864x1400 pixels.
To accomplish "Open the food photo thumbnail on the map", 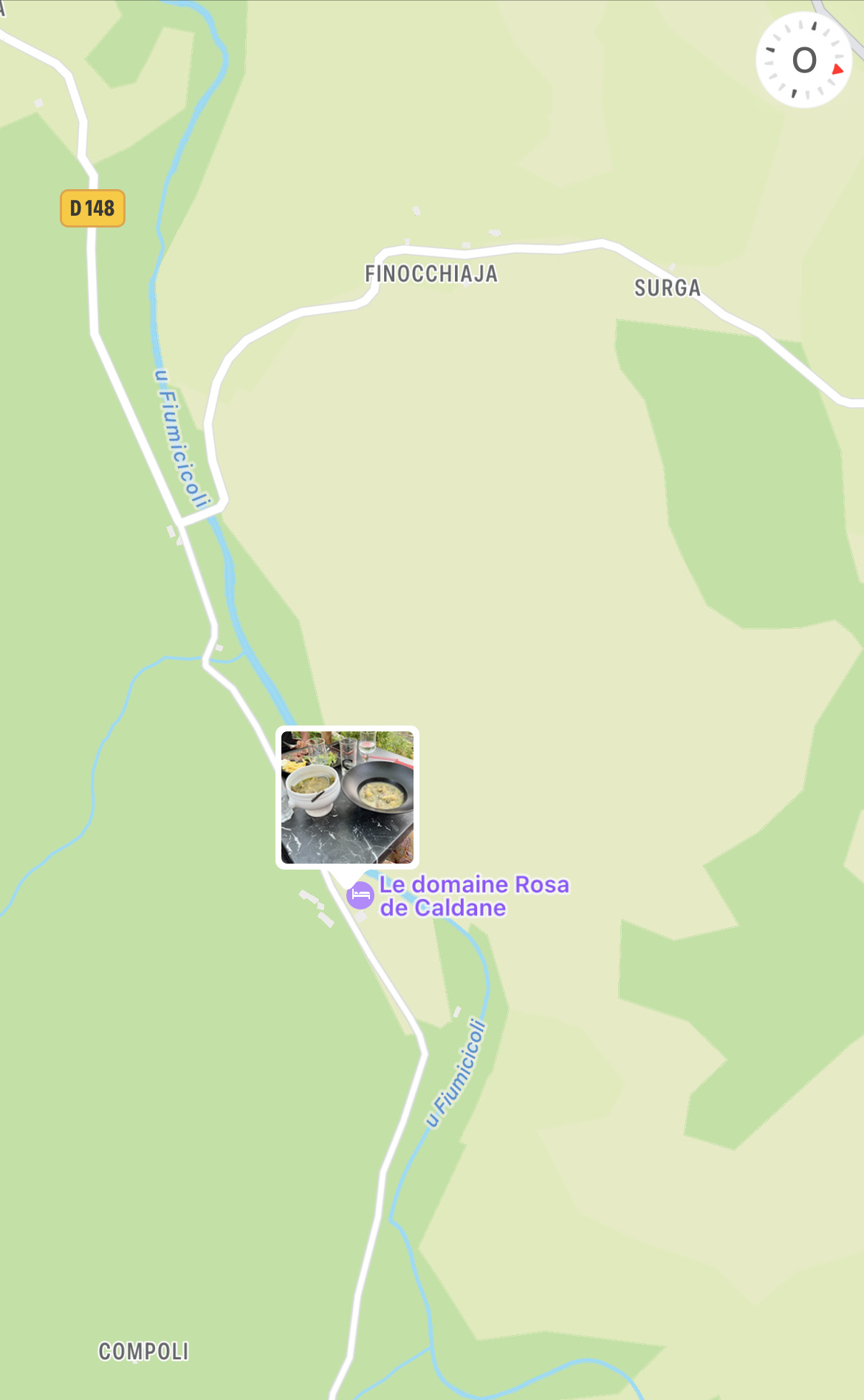I will click(x=347, y=797).
